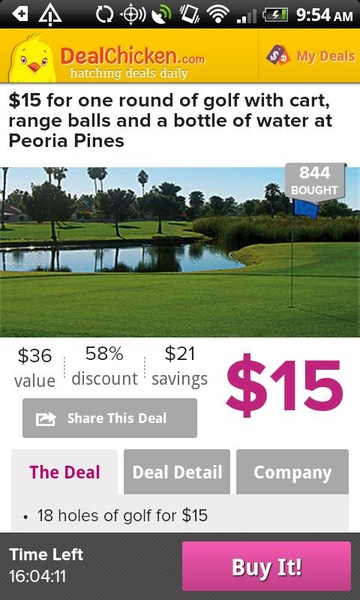This screenshot has width=360, height=600.
Task: Tap the Buy It! button
Action: [266, 567]
